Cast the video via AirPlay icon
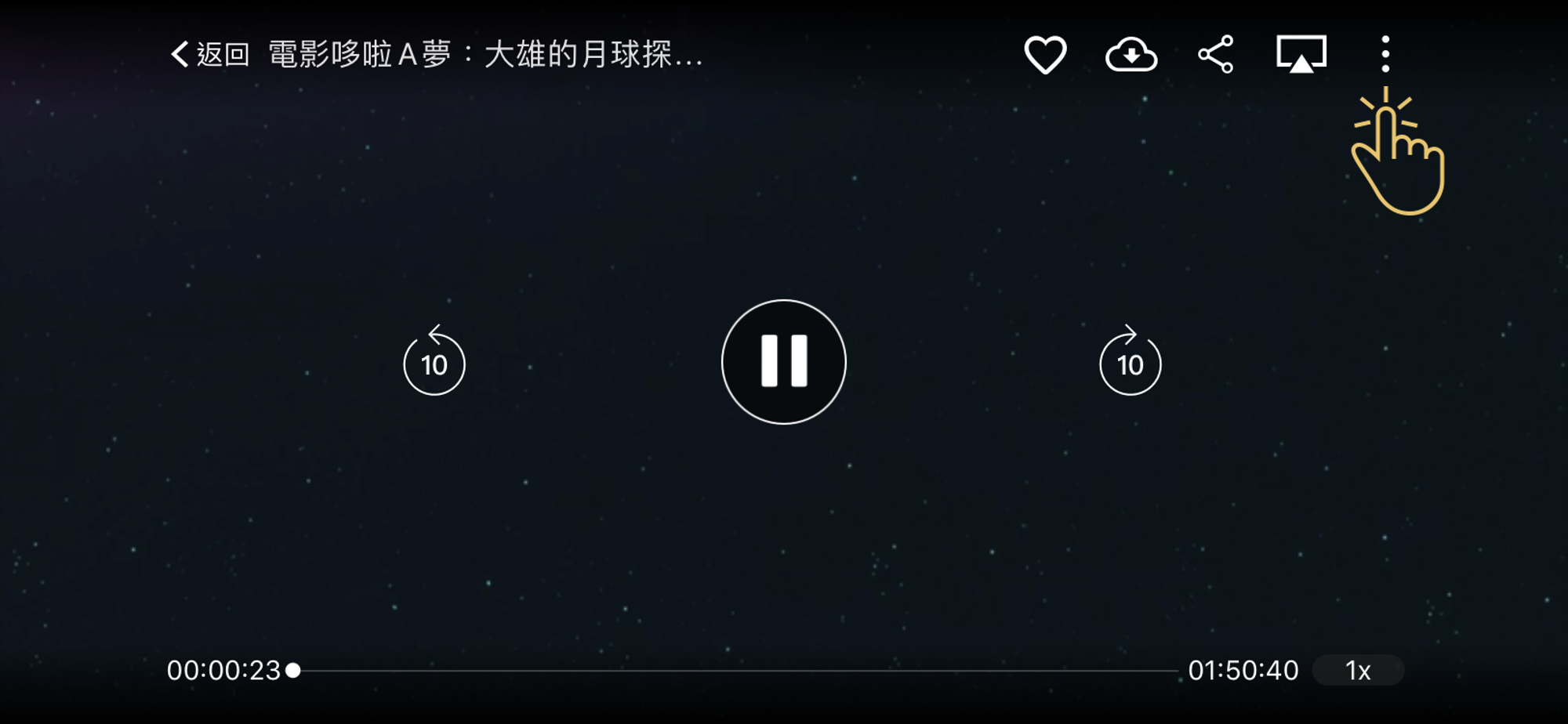Image resolution: width=1568 pixels, height=724 pixels. [x=1301, y=54]
